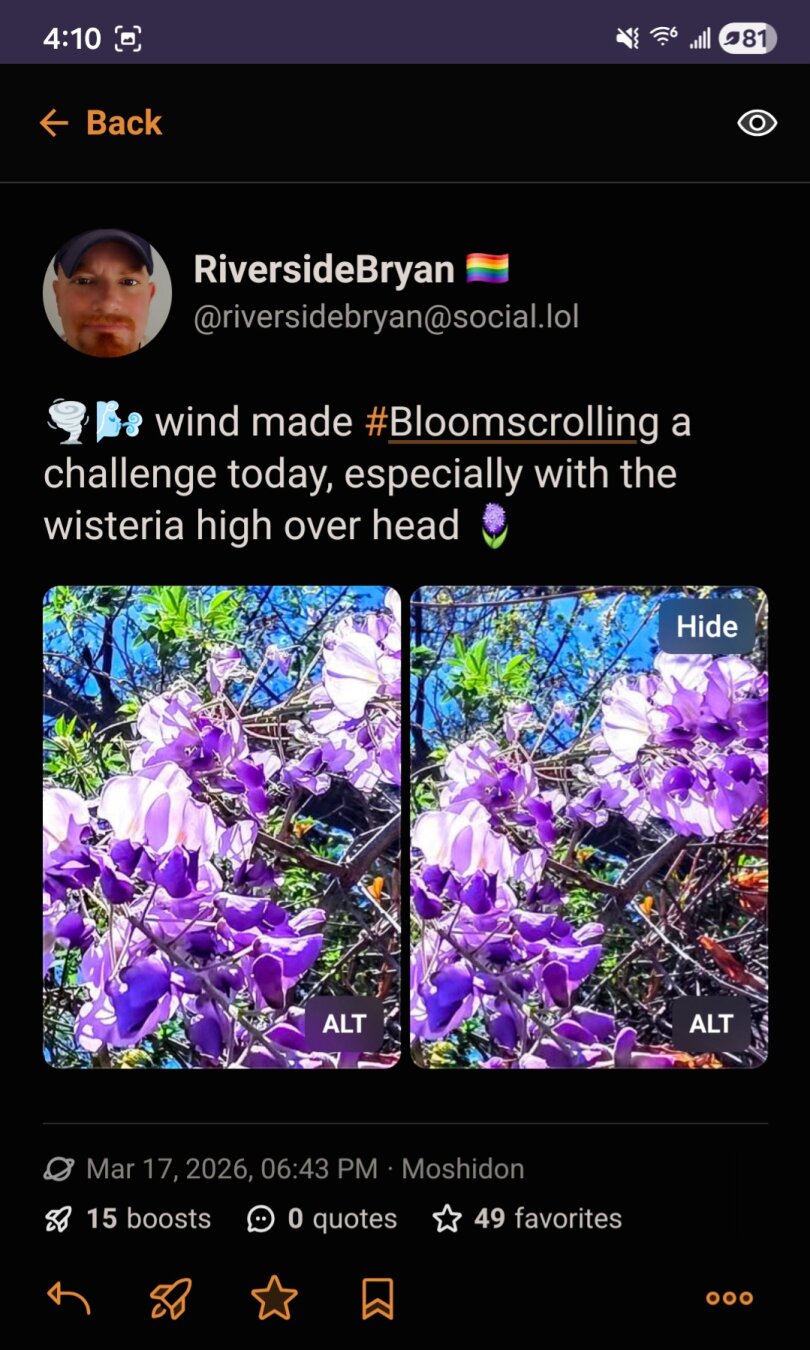Open the #Bloomscrolling hashtag
The width and height of the screenshot is (810, 1350).
[x=512, y=422]
